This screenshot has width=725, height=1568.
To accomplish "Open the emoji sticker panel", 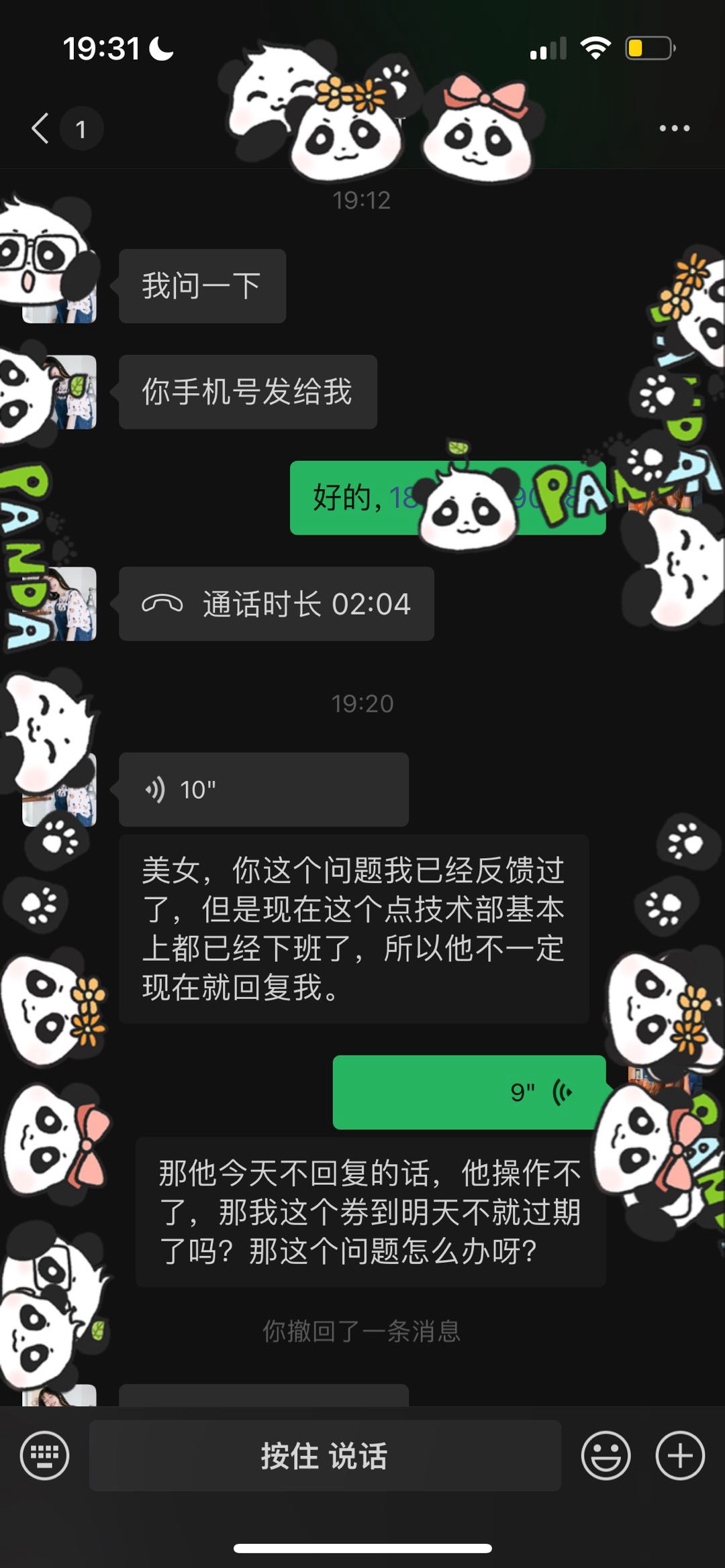I will pos(606,1455).
